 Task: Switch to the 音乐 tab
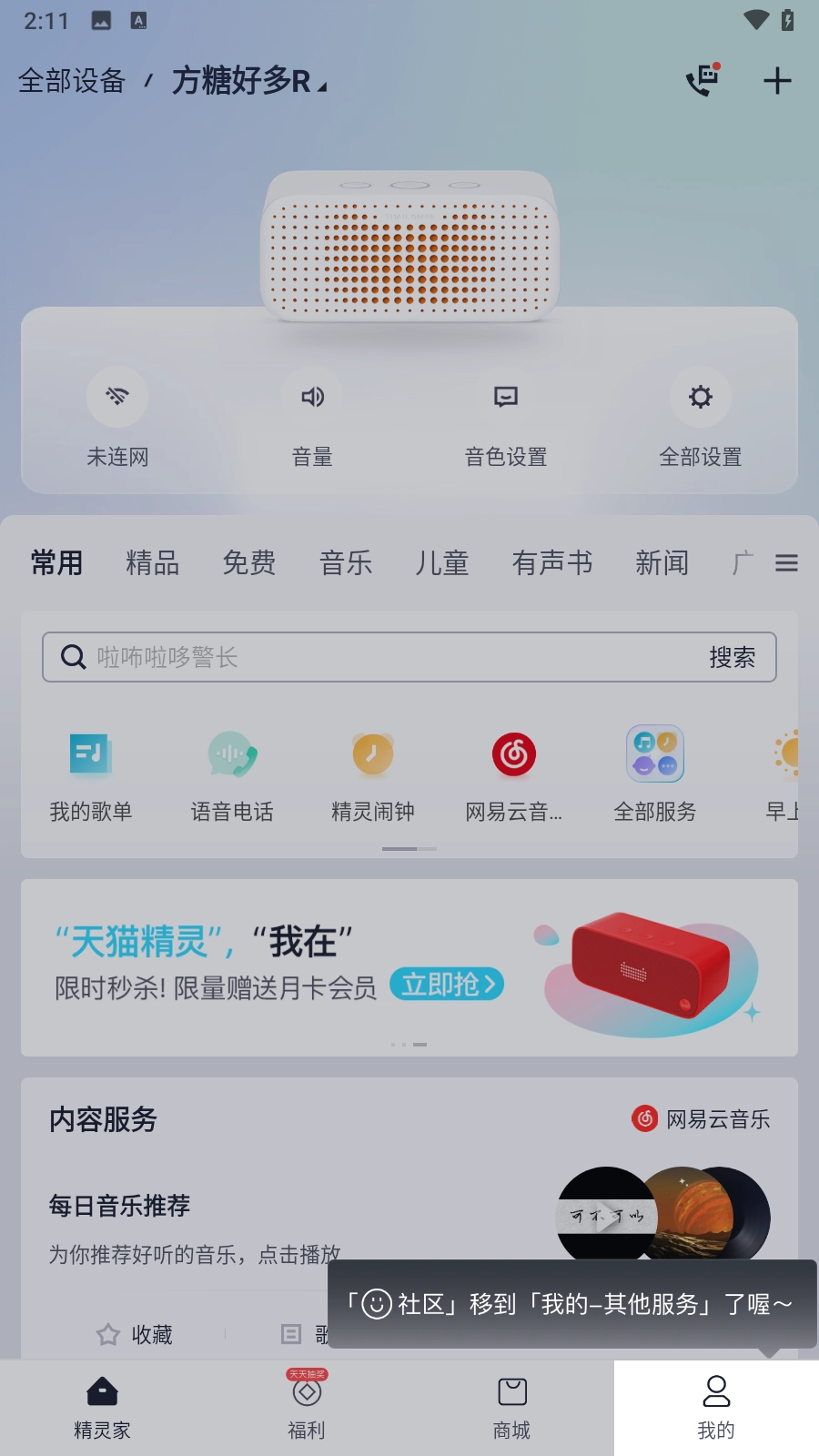click(x=346, y=563)
